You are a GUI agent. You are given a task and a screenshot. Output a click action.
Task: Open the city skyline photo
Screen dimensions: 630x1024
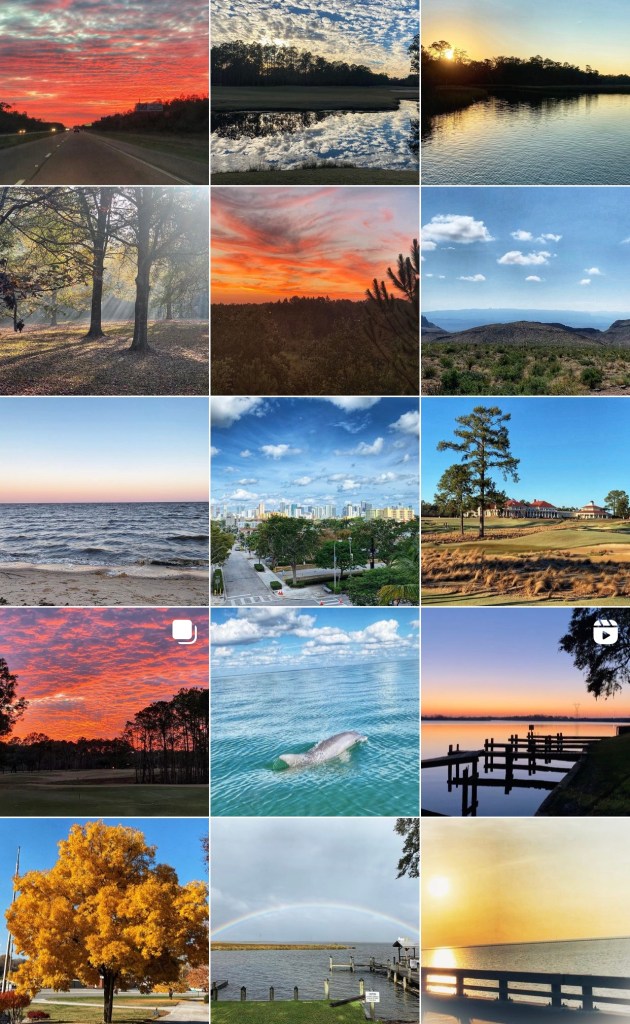[315, 501]
